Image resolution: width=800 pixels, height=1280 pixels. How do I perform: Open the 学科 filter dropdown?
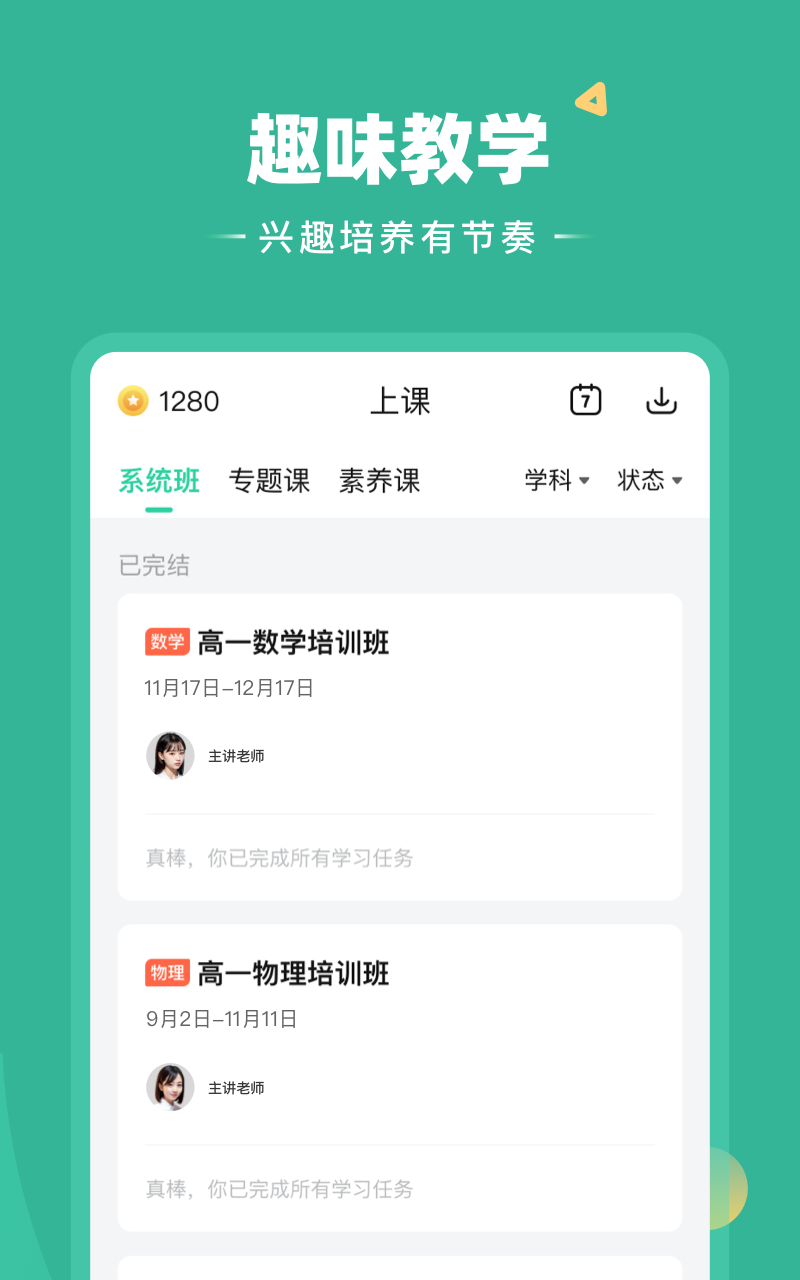pos(548,481)
